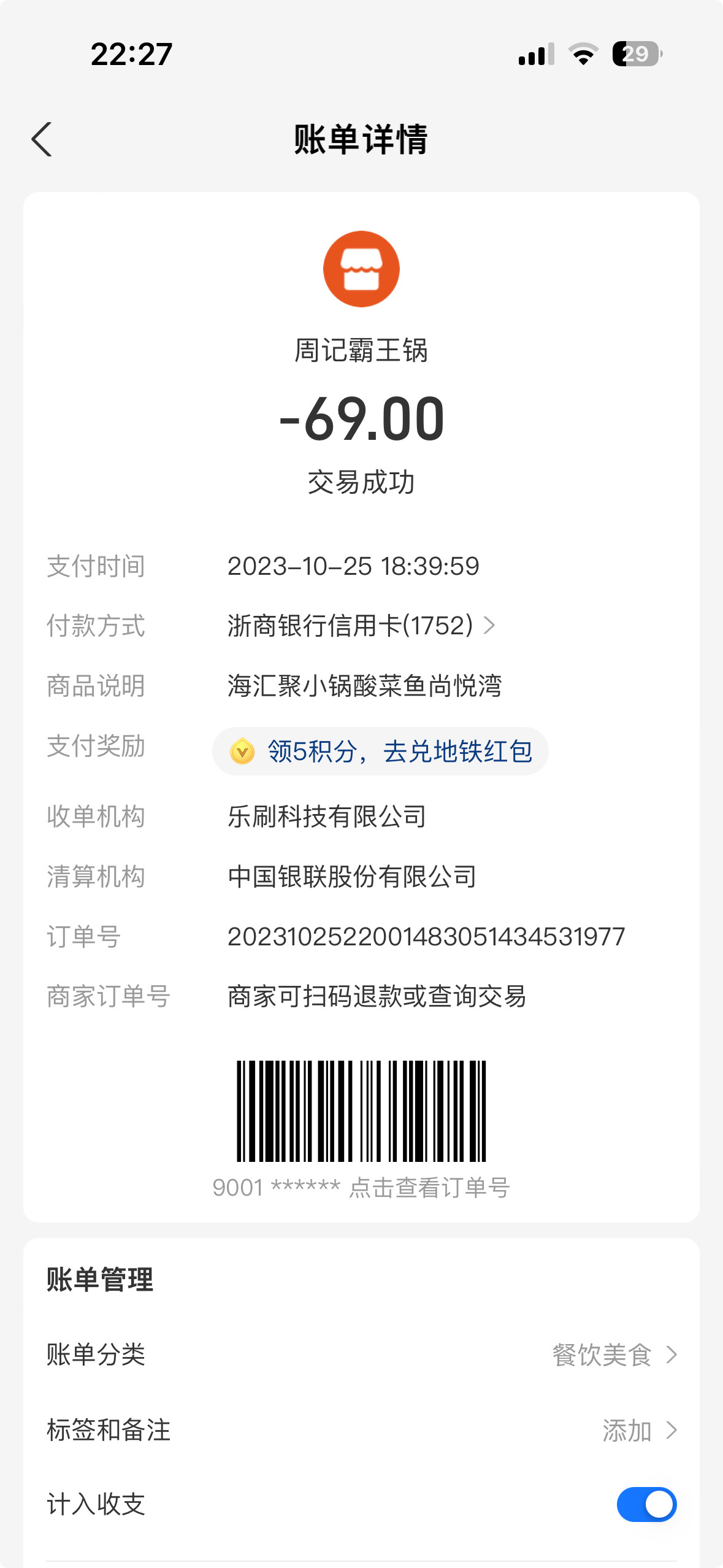Add a tag via the 标签和备注 row
Image resolution: width=723 pixels, height=1568 pixels.
pos(361,1430)
